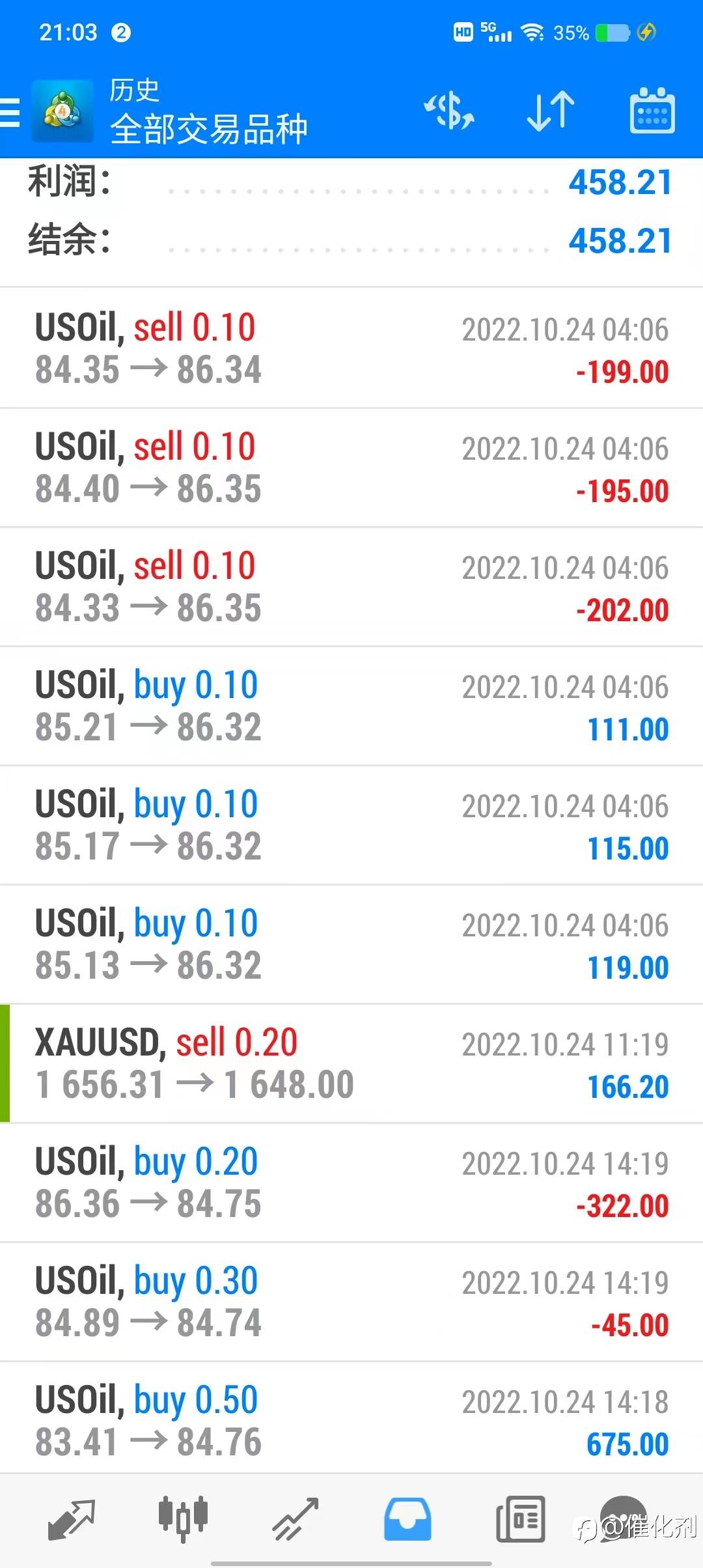
Task: Go to the trade tab with trend-line icon
Action: coord(295,1520)
